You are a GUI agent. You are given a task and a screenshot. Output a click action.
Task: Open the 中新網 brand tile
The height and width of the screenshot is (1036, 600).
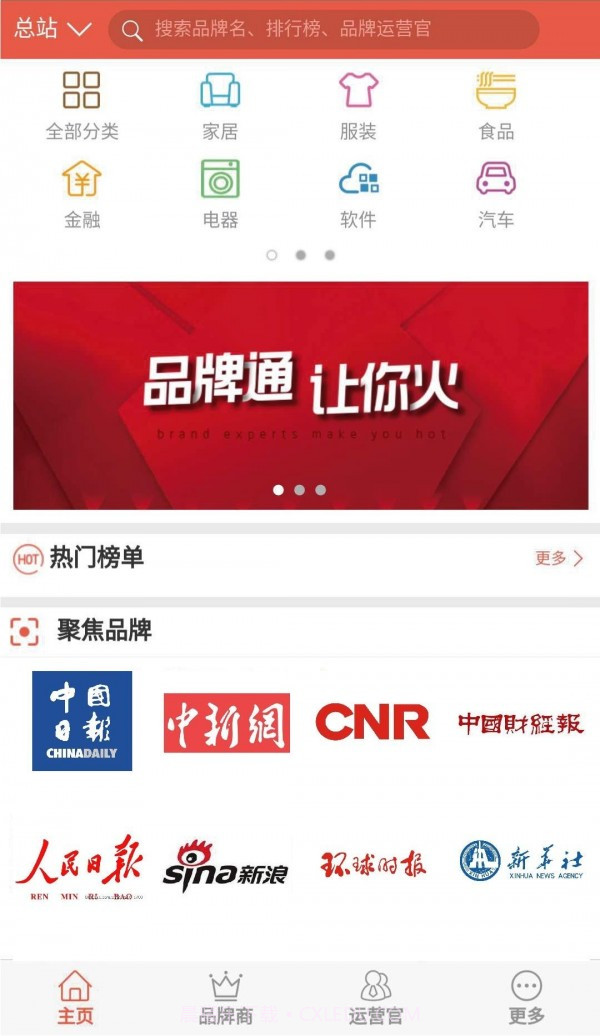coord(227,722)
